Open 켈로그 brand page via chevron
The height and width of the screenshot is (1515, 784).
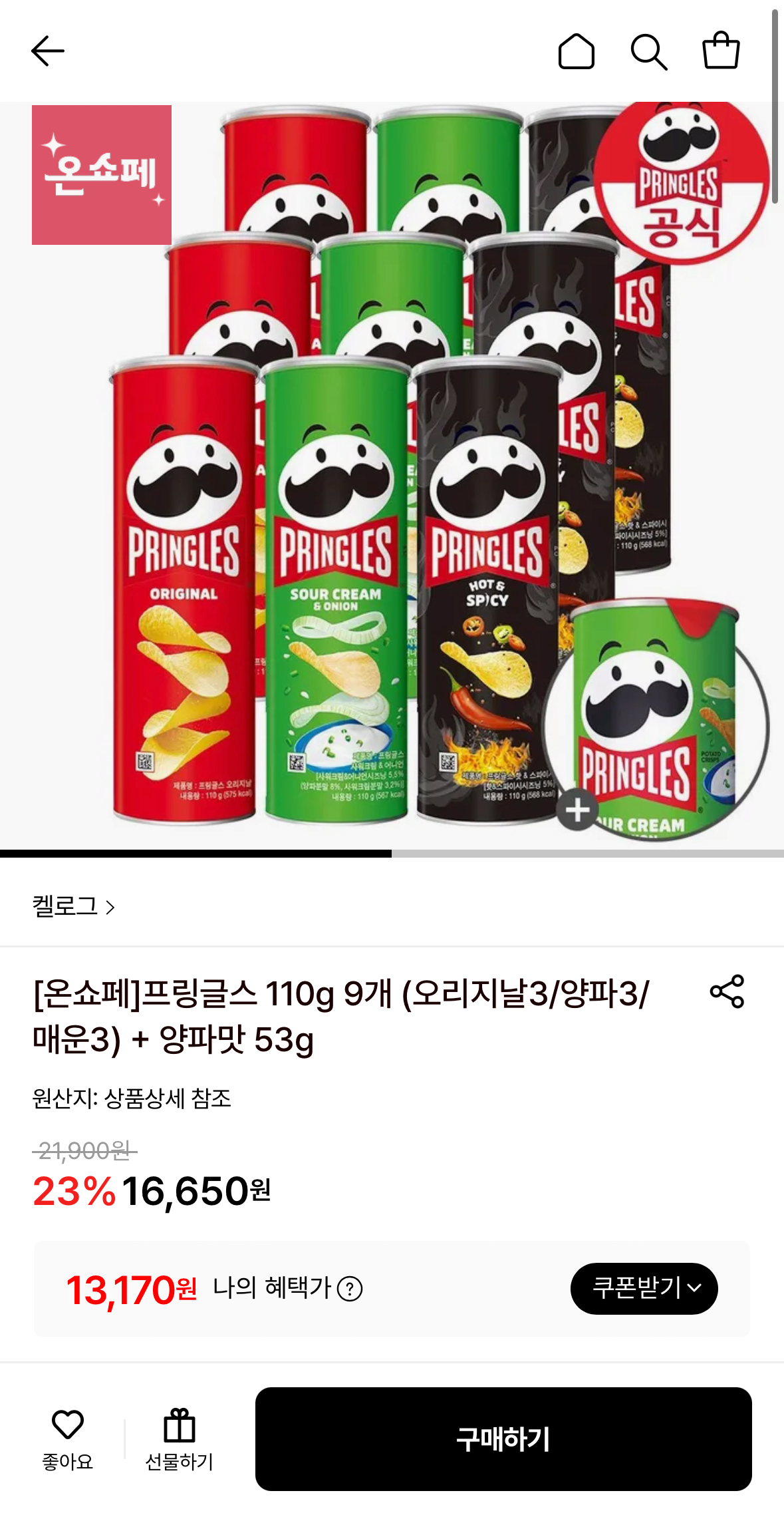111,907
